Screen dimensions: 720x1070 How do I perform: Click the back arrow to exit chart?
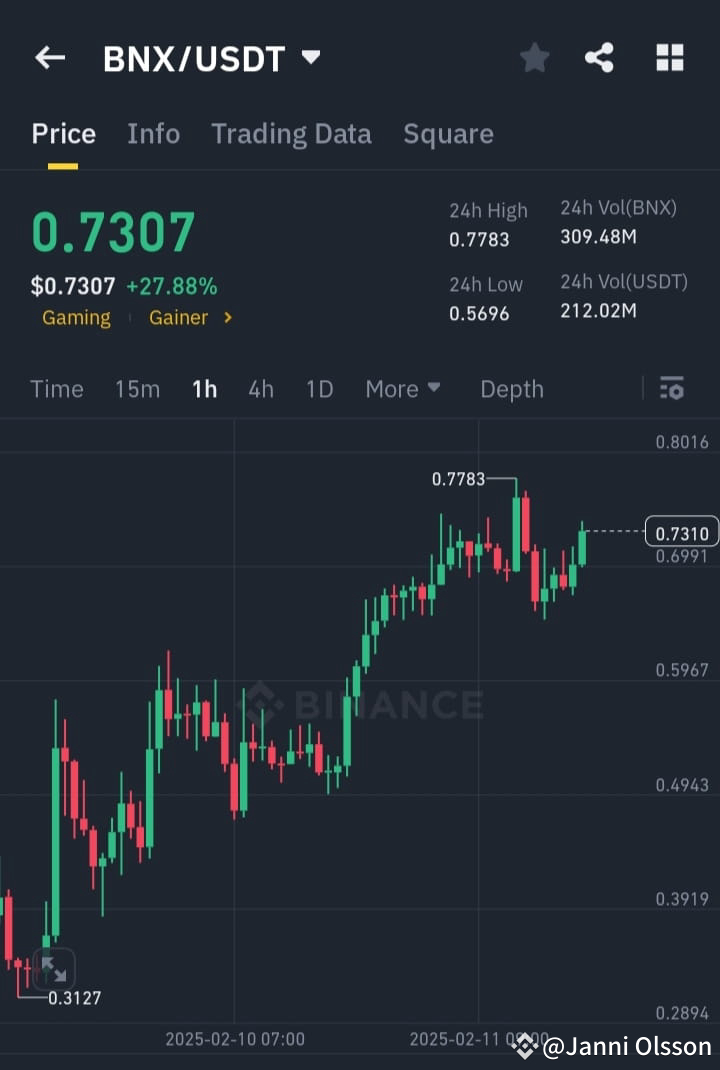pos(49,57)
